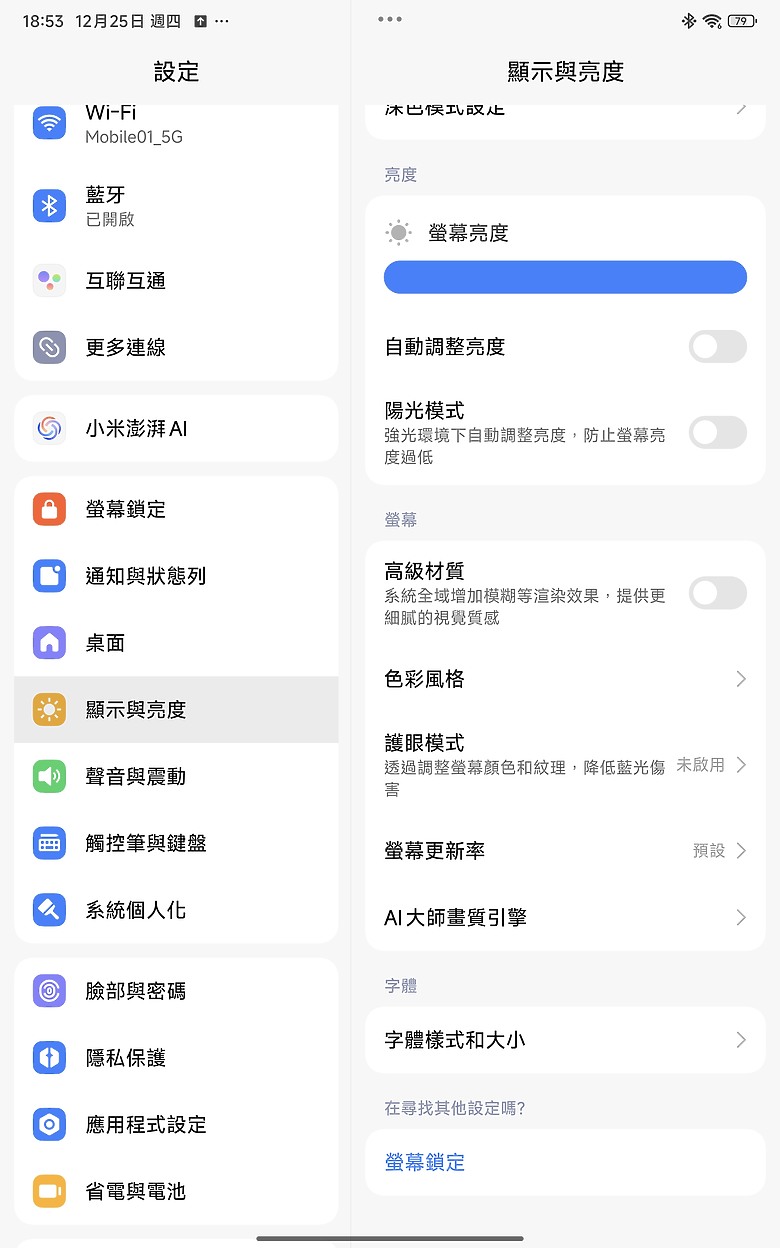The height and width of the screenshot is (1248, 780).
Task: Enable the 高級材質 rendering toggle
Action: [717, 593]
